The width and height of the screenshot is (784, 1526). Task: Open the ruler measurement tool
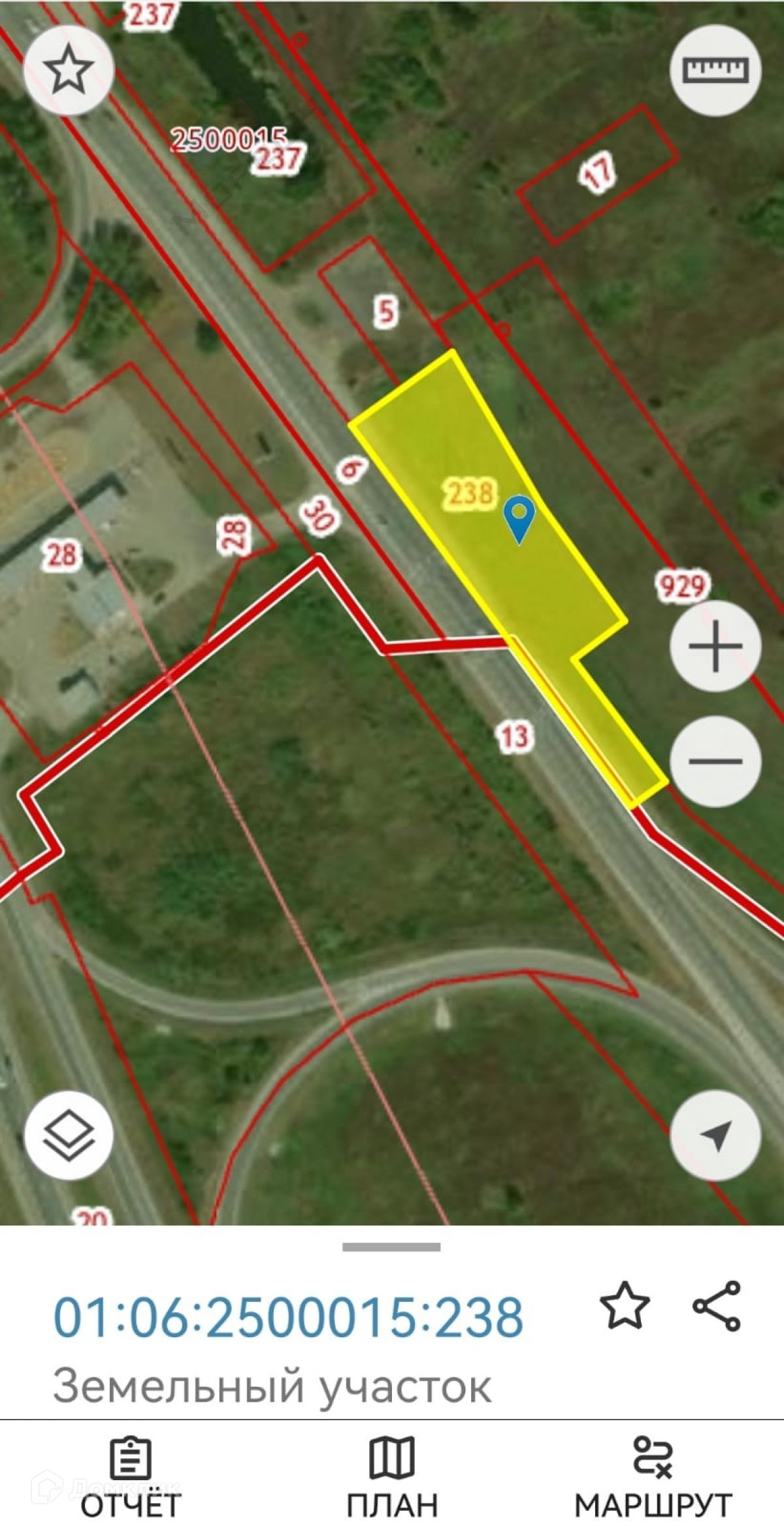[x=715, y=69]
